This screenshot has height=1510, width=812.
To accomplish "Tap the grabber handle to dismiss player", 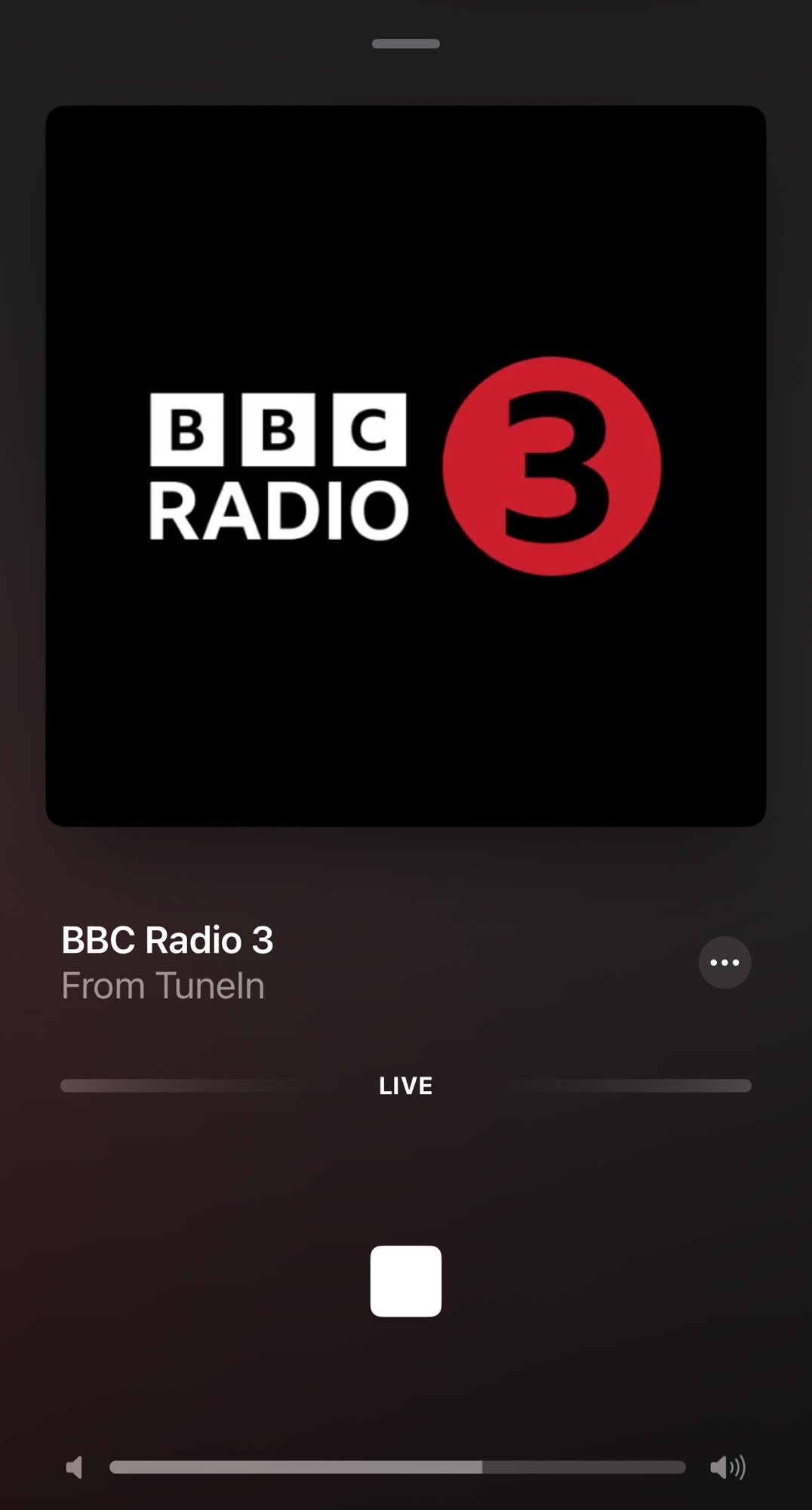I will (406, 44).
